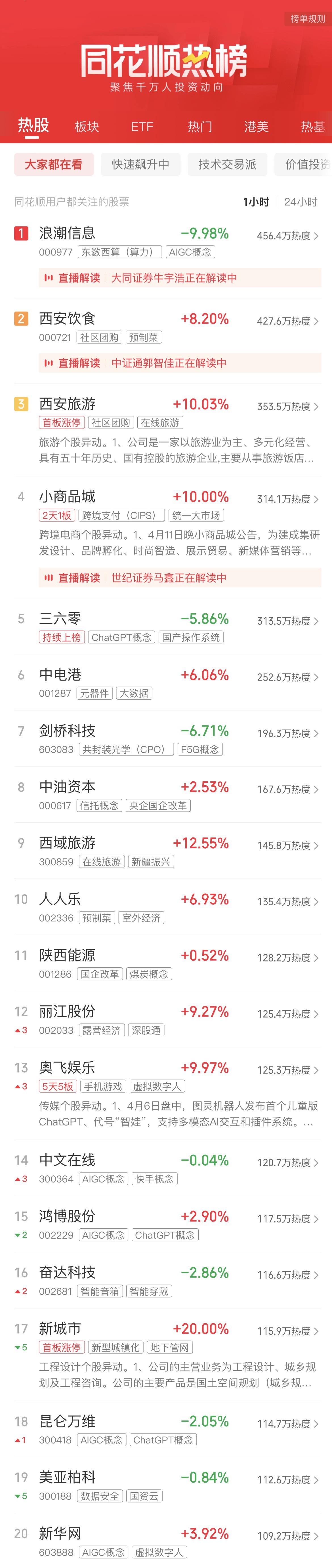Viewport: 332px width, 1568px height.
Task: Switch ranking period to 24小时
Action: click(300, 202)
